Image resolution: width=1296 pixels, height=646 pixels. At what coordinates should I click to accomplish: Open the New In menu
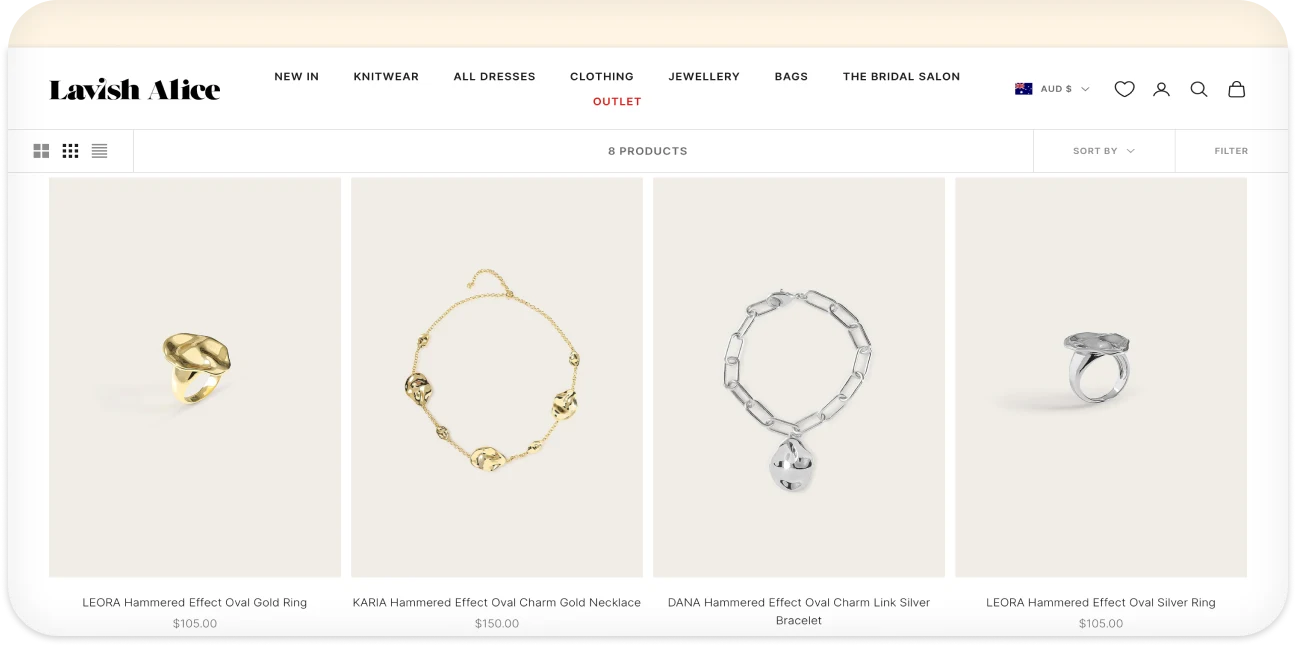[297, 76]
